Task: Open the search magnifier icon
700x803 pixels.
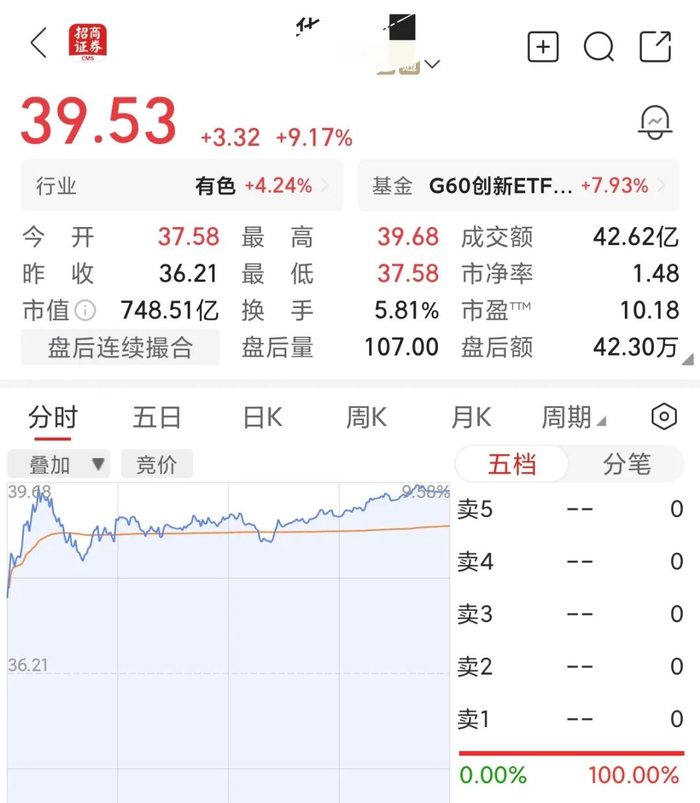Action: point(599,47)
